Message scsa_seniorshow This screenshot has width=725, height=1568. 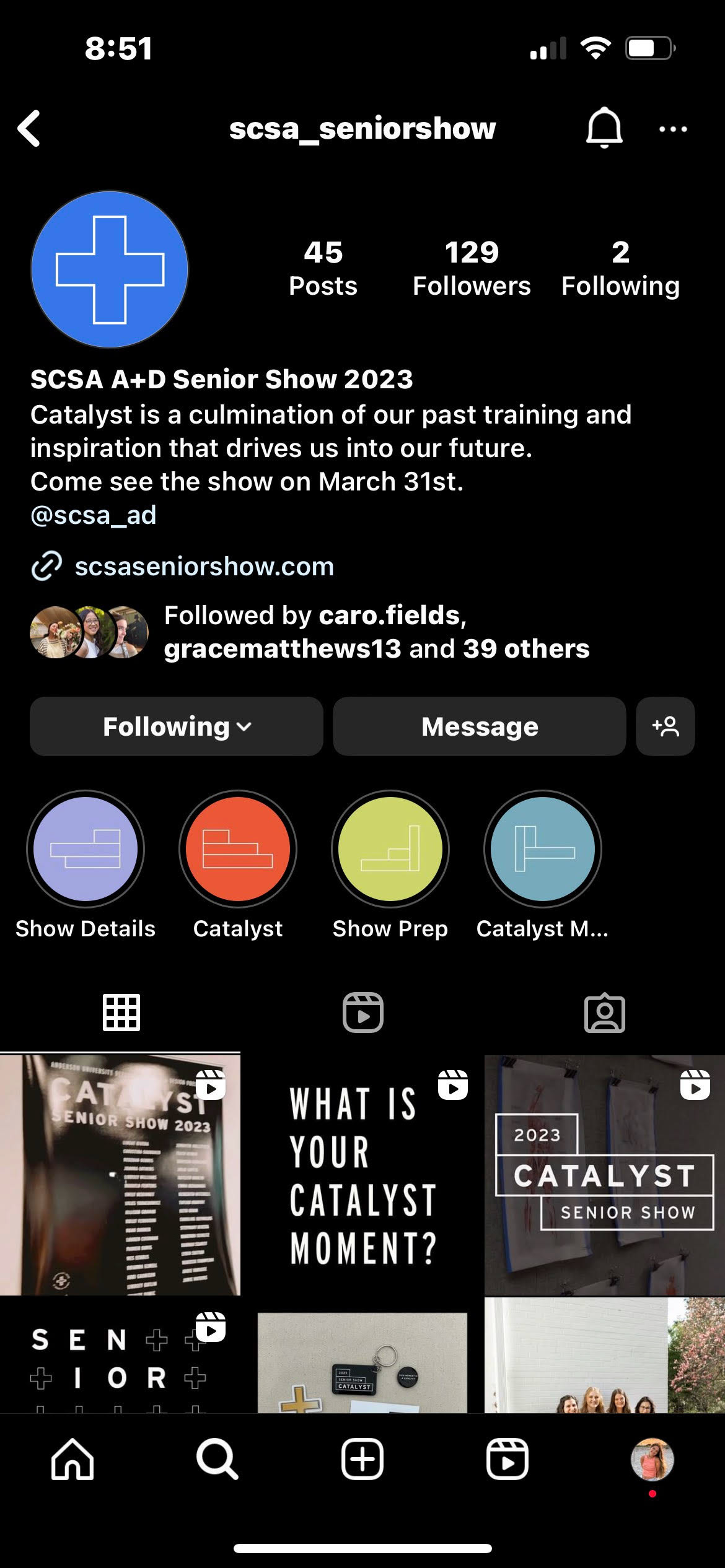pyautogui.click(x=480, y=726)
